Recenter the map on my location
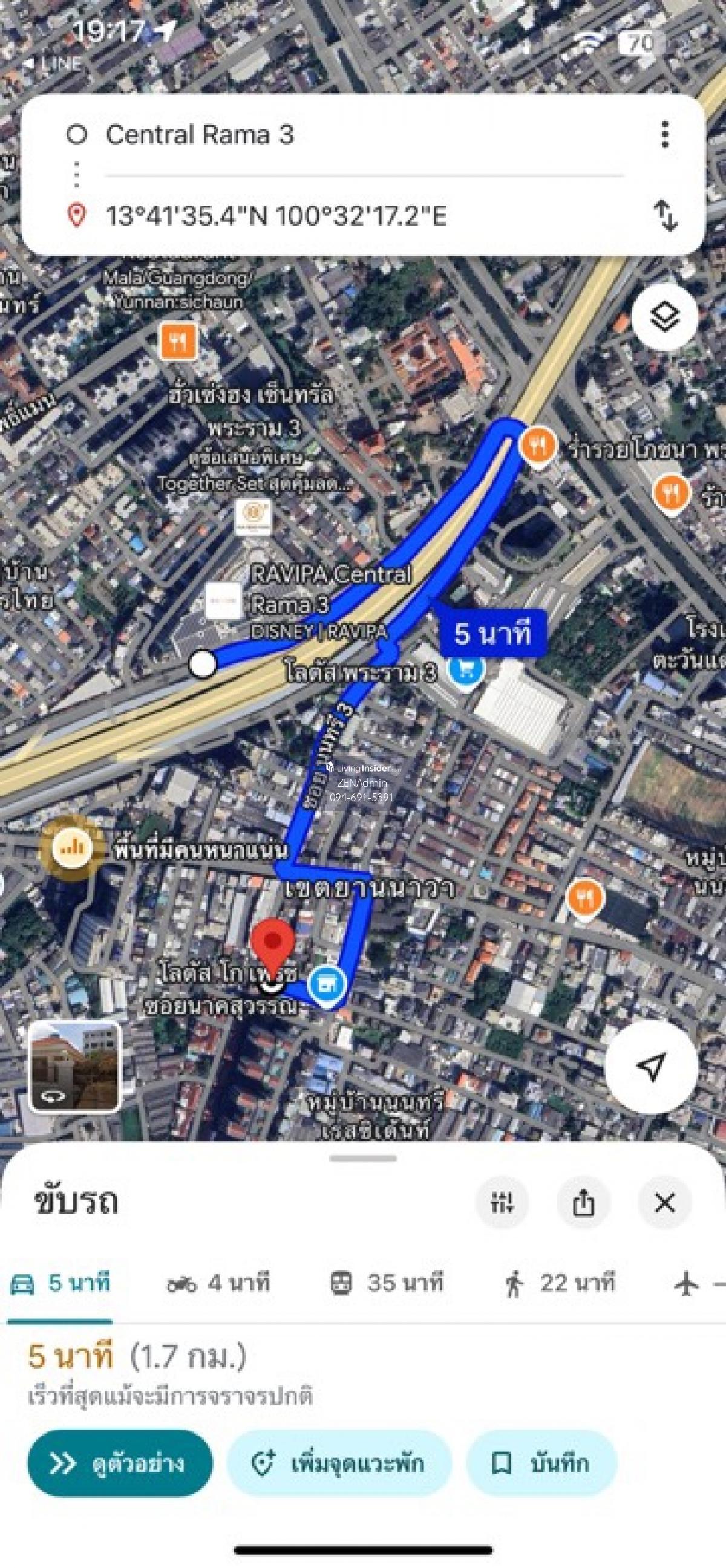The image size is (726, 1568). [650, 1067]
